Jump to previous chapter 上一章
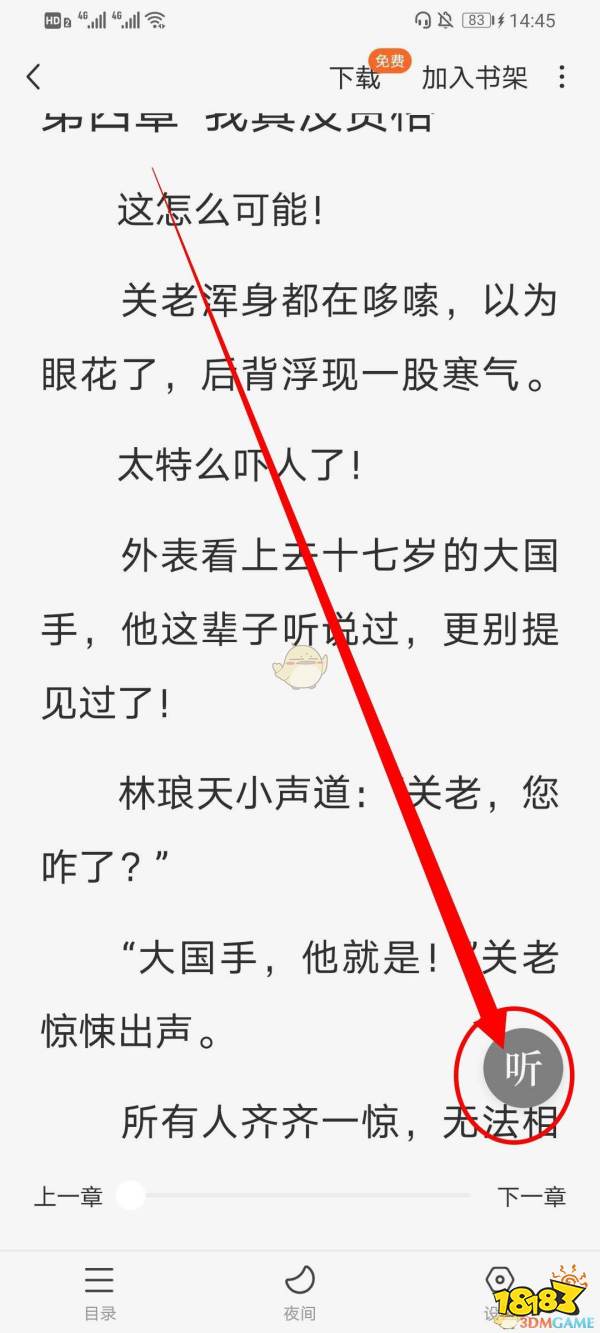The width and height of the screenshot is (600, 1333). (x=69, y=1196)
